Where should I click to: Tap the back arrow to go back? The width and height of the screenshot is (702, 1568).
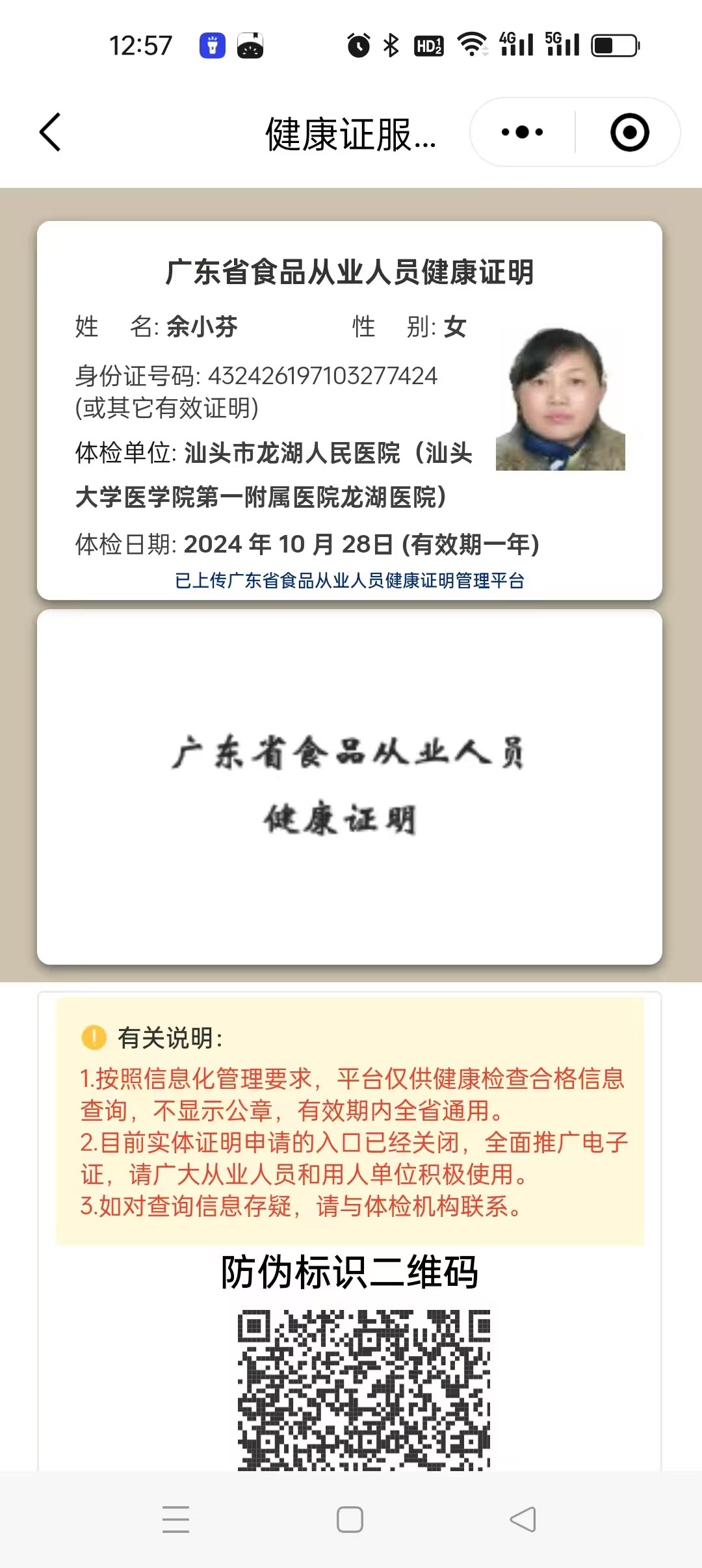[51, 132]
